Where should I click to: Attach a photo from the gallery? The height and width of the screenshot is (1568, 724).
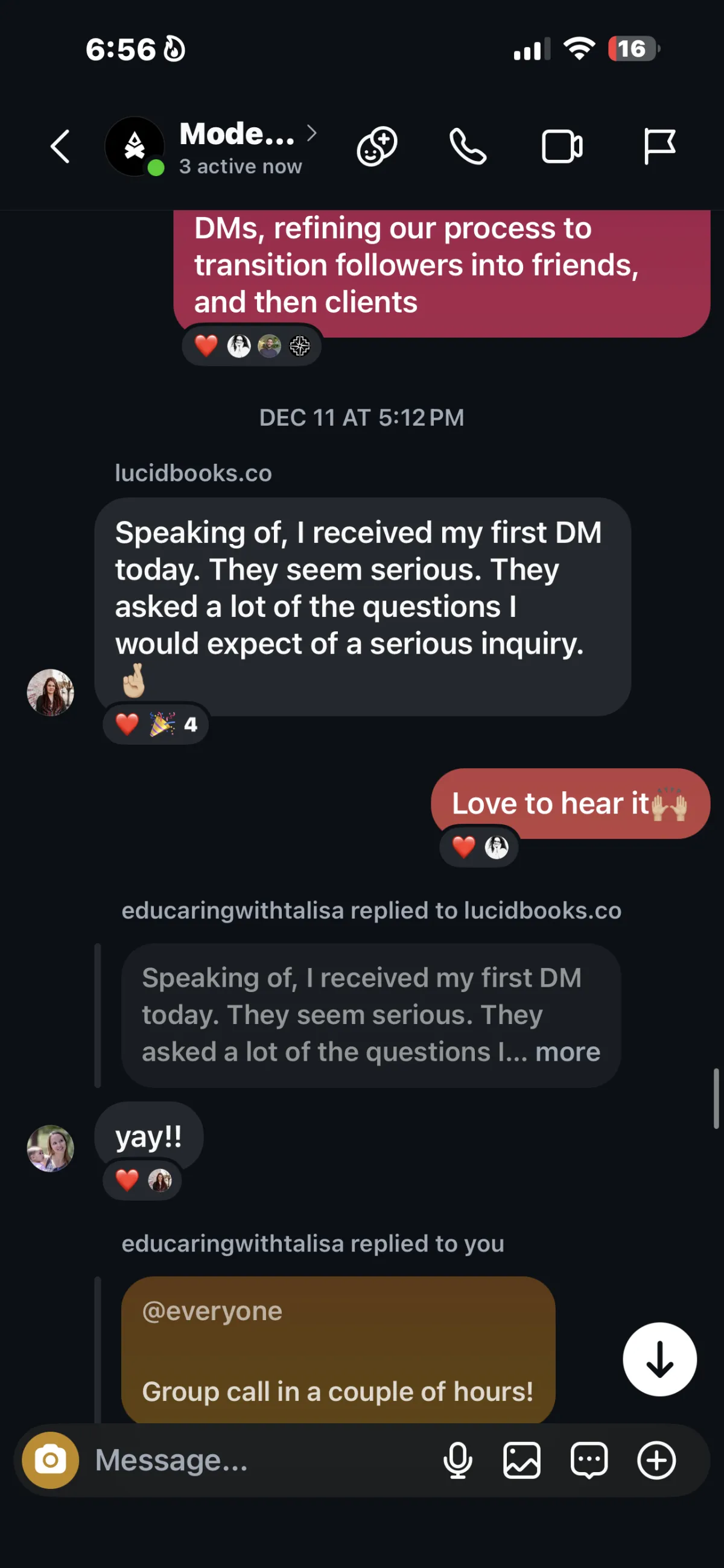click(522, 1460)
